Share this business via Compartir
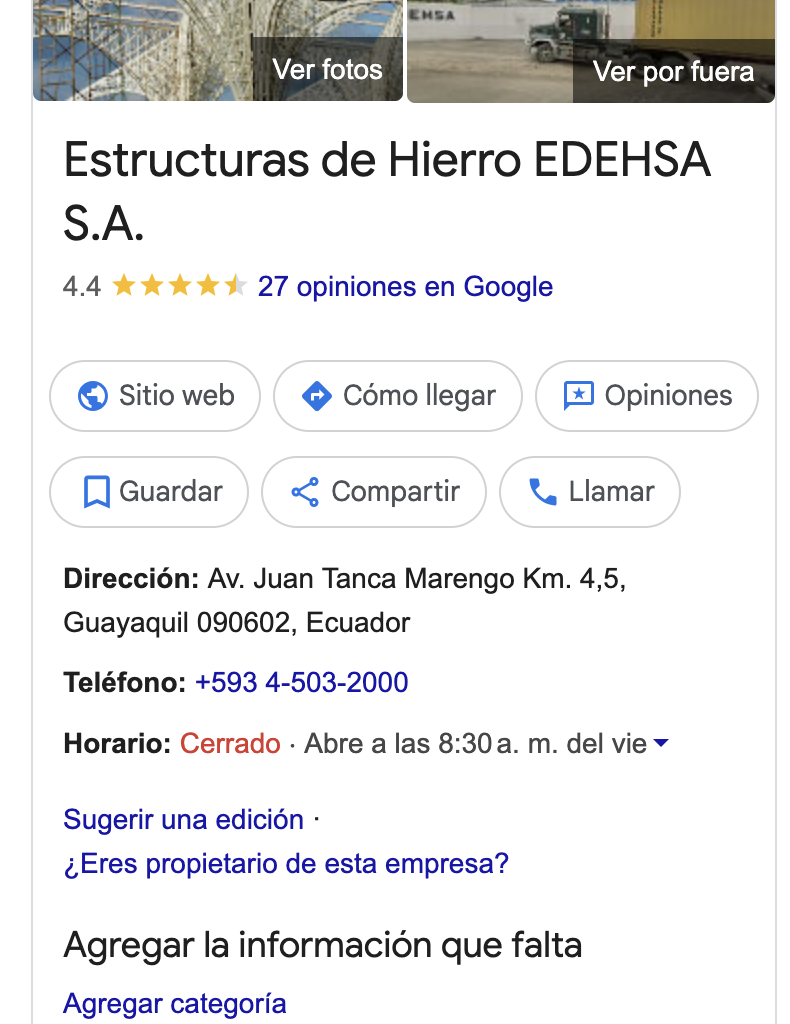This screenshot has height=1024, width=790. click(x=374, y=492)
